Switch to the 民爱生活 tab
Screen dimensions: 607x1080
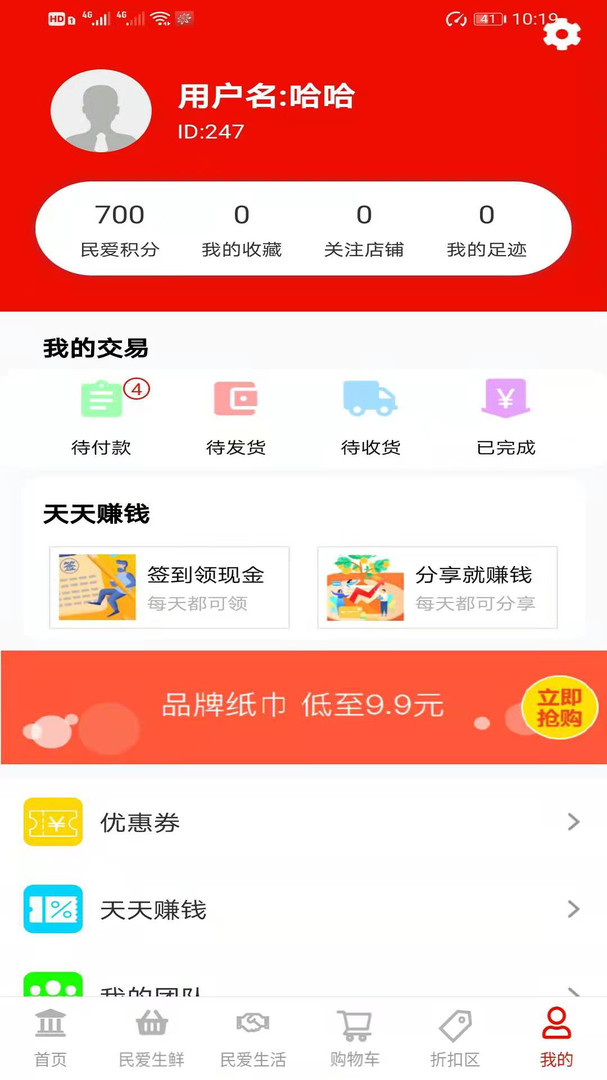253,1038
